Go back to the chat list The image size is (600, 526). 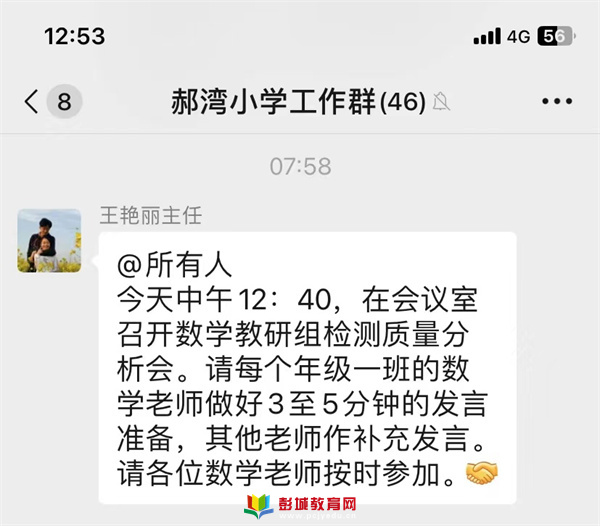(34, 101)
